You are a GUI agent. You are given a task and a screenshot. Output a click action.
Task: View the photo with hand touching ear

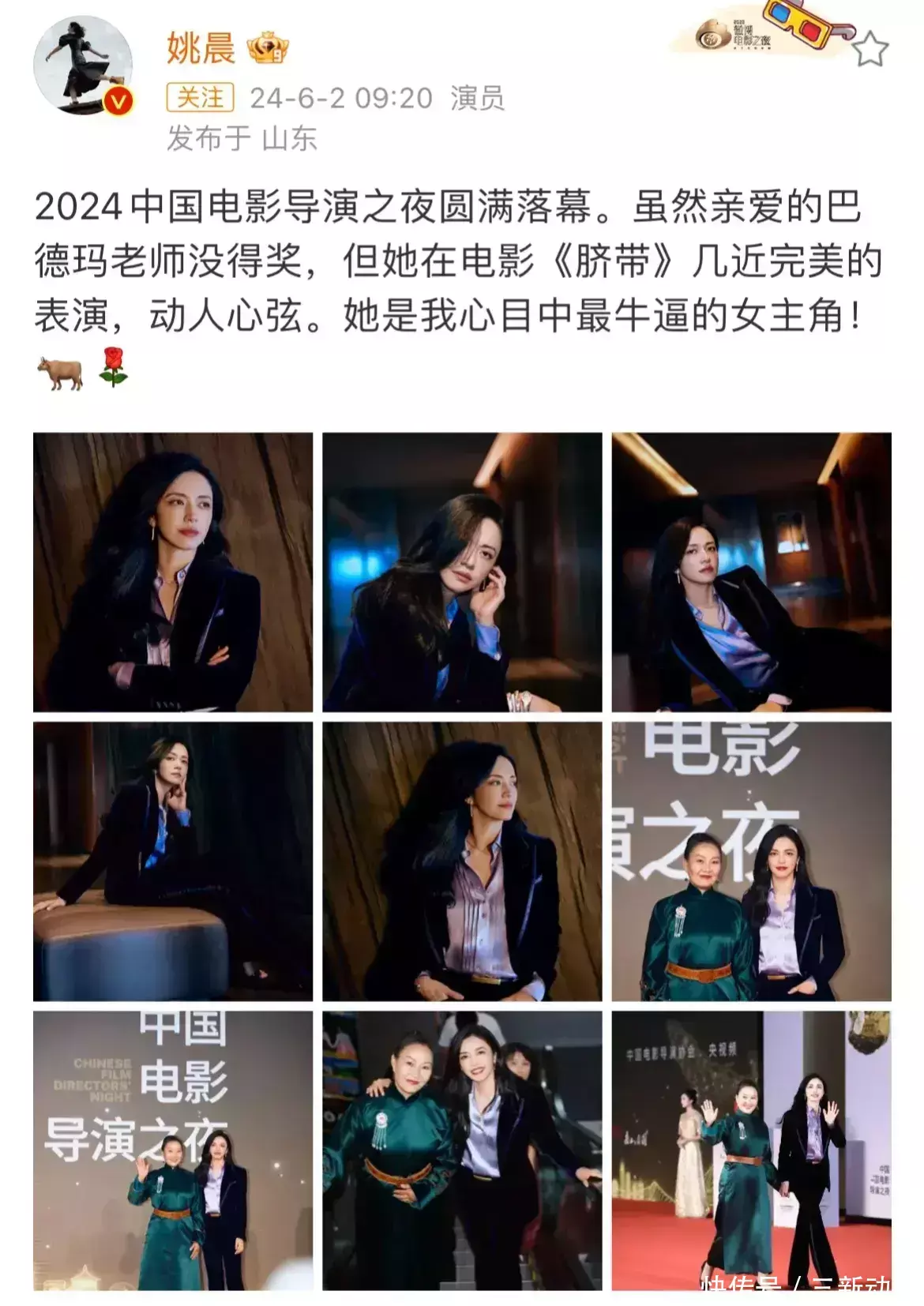(x=462, y=572)
